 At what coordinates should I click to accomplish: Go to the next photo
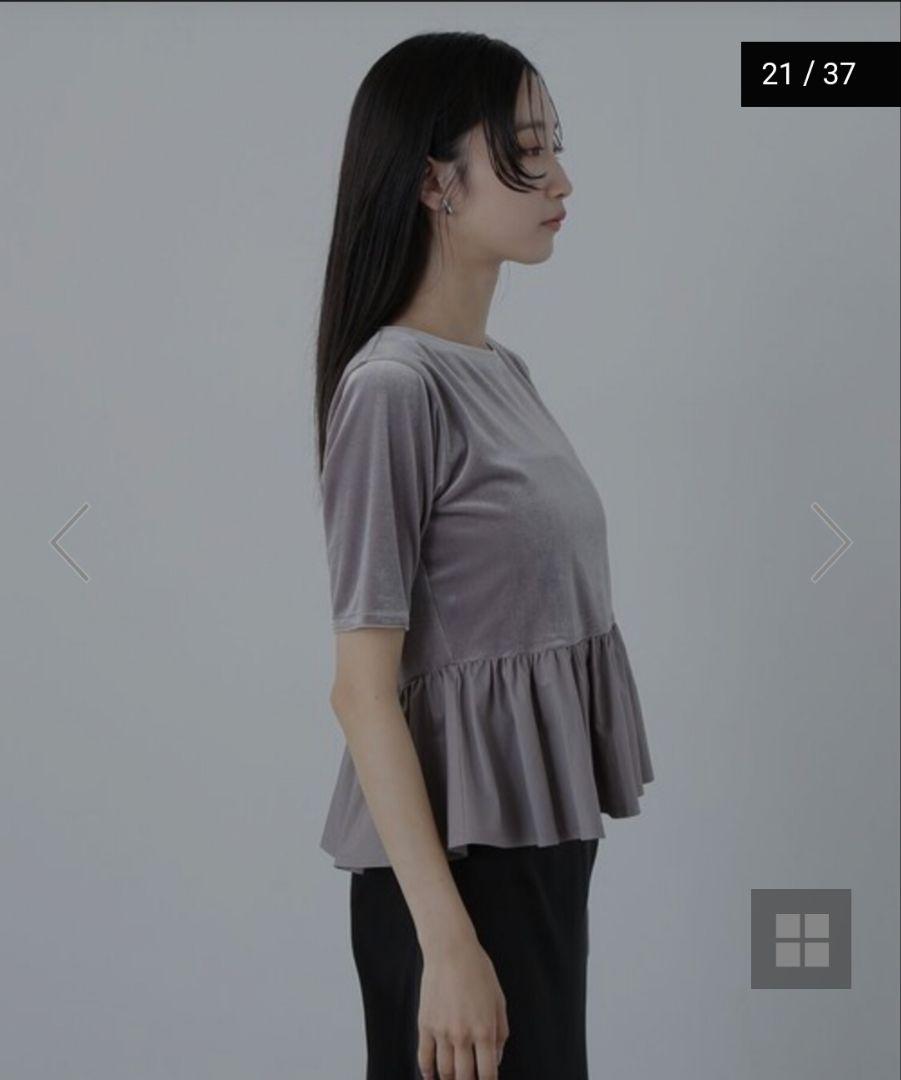(x=830, y=542)
